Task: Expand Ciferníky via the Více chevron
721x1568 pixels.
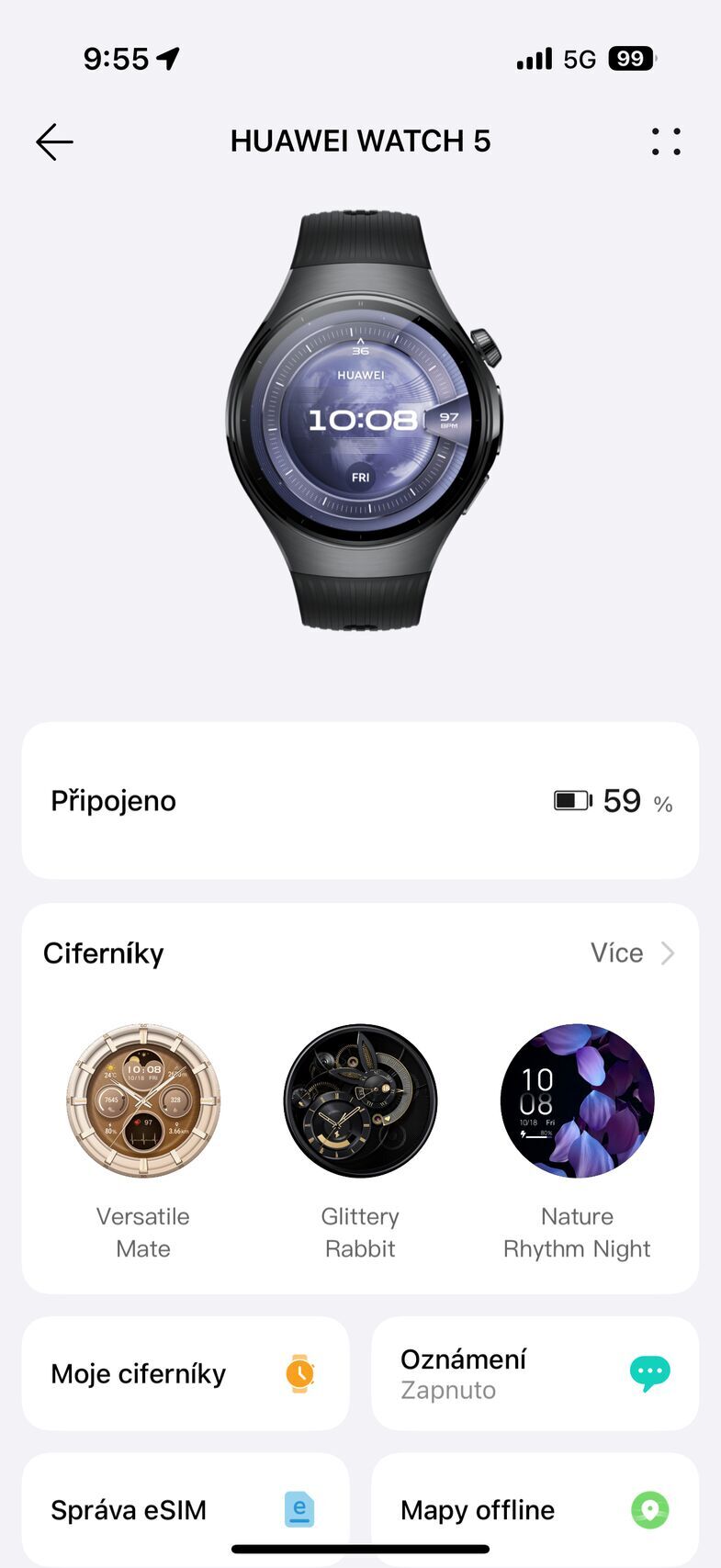Action: tap(668, 953)
